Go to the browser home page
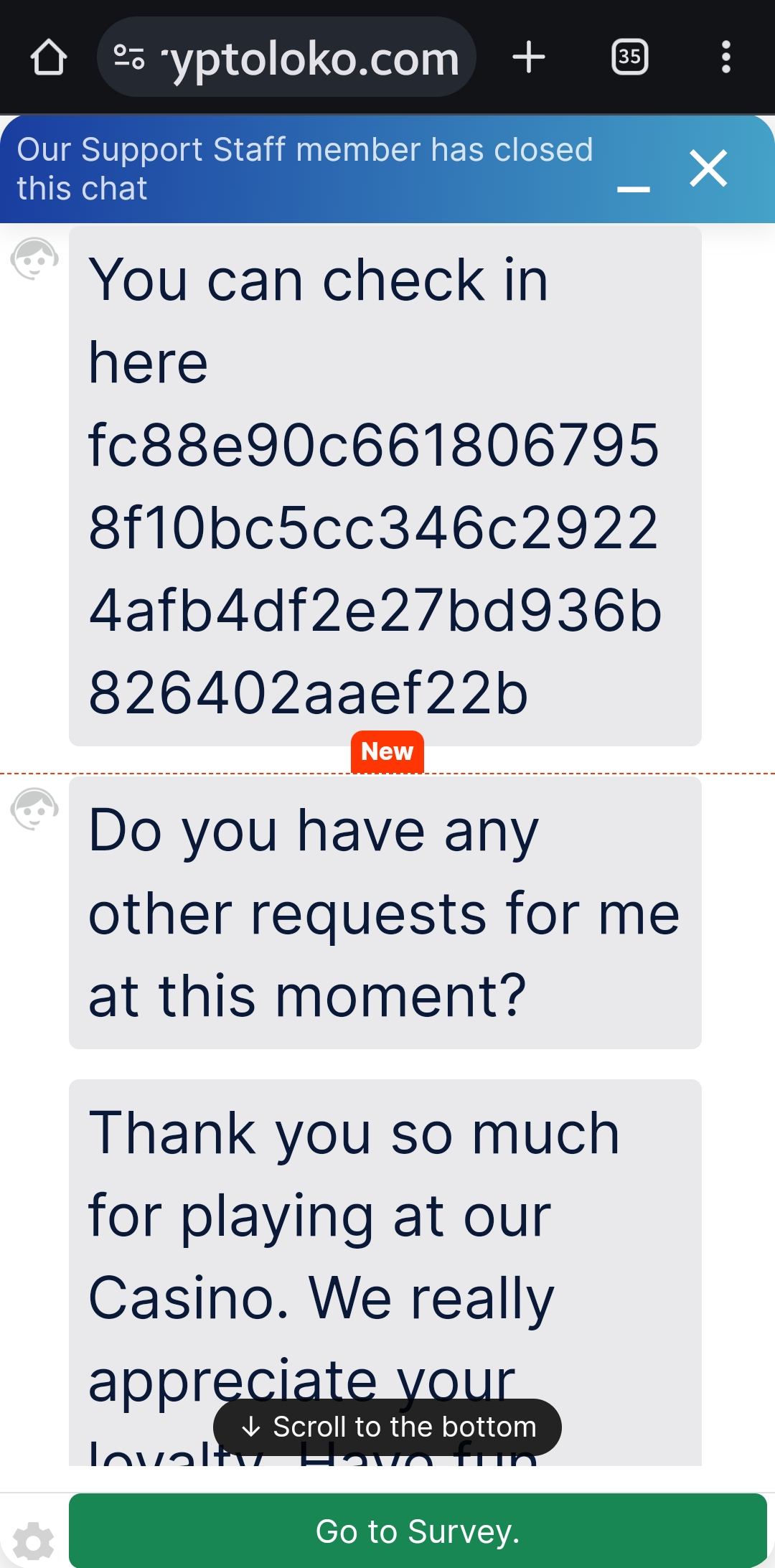Image resolution: width=775 pixels, height=1568 pixels. [49, 57]
